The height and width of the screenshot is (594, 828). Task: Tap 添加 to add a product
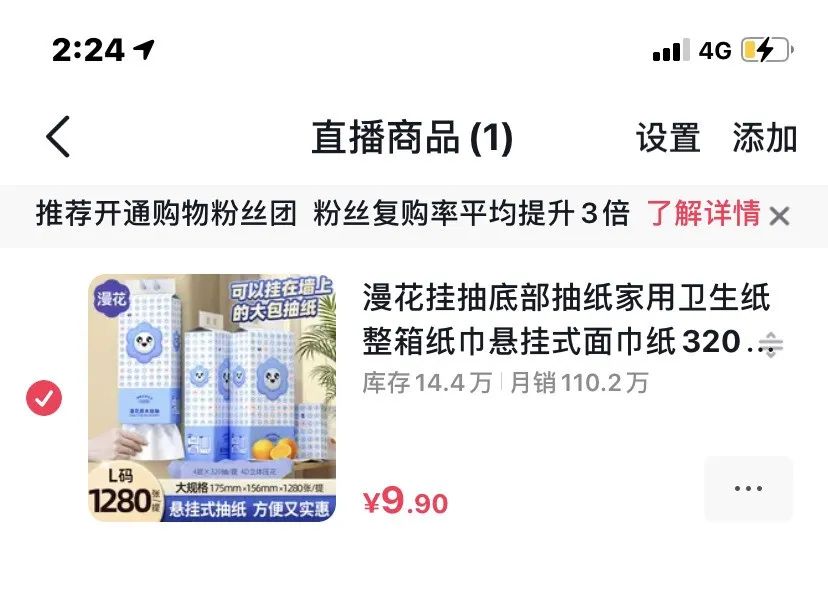[x=764, y=138]
